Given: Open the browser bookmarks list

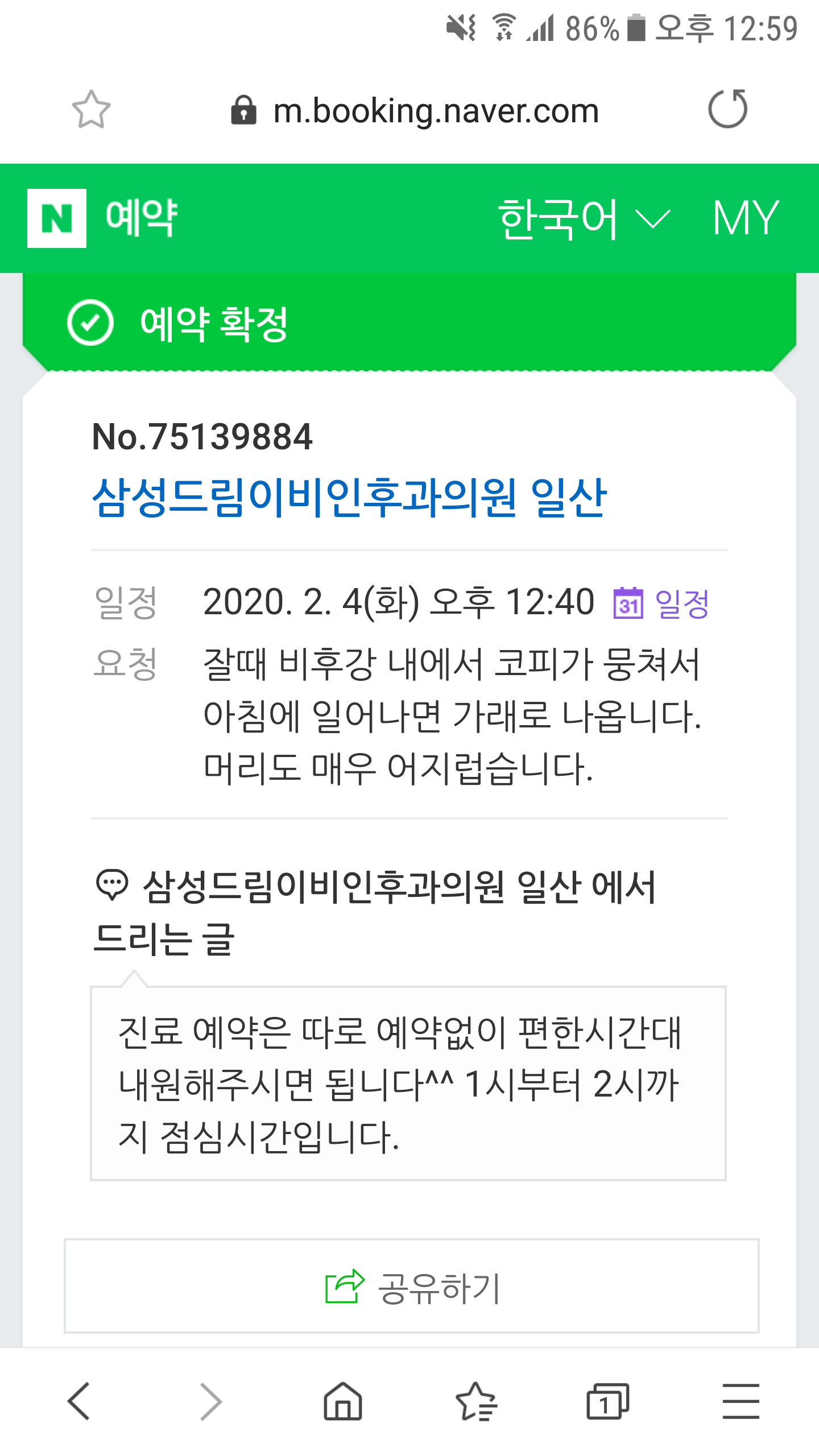Looking at the screenshot, I should 476,1401.
